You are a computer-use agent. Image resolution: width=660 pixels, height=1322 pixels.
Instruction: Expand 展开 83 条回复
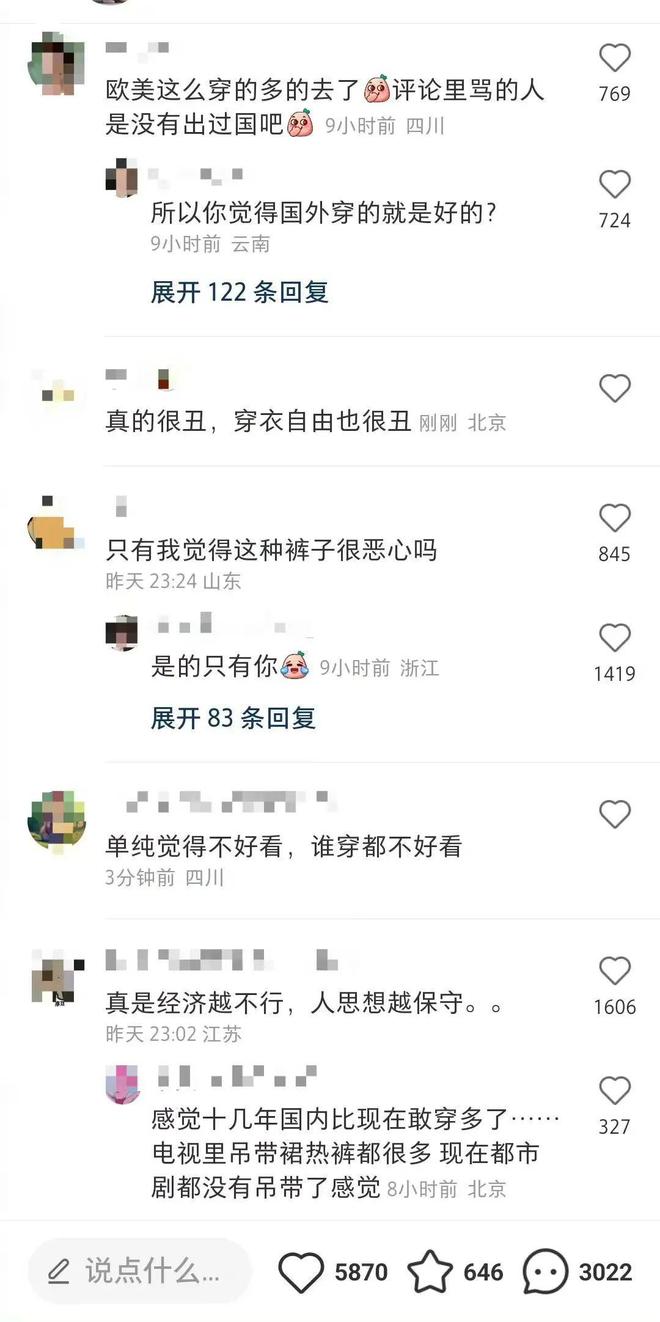pyautogui.click(x=233, y=717)
